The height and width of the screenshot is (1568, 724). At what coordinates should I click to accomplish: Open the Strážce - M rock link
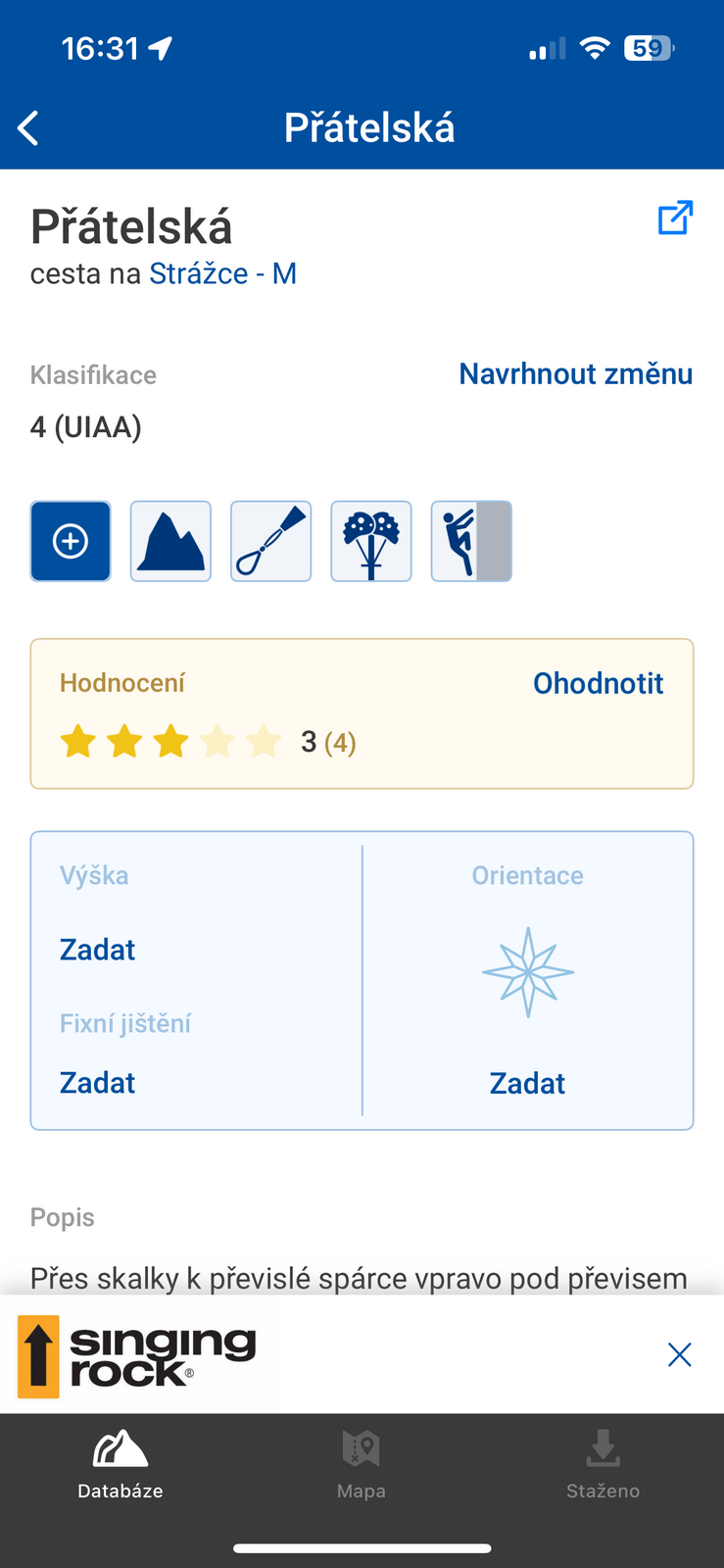(x=222, y=273)
